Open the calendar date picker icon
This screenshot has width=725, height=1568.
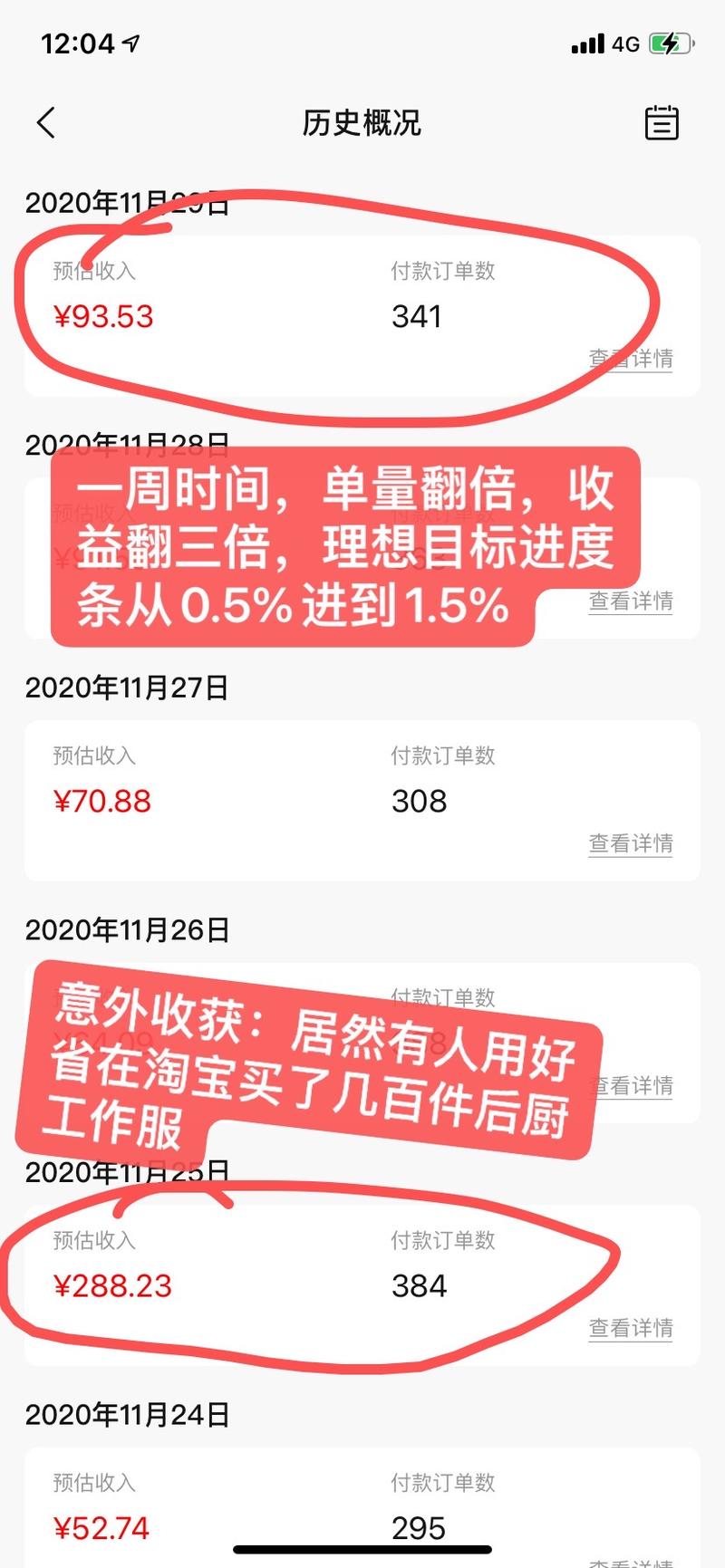tap(662, 123)
